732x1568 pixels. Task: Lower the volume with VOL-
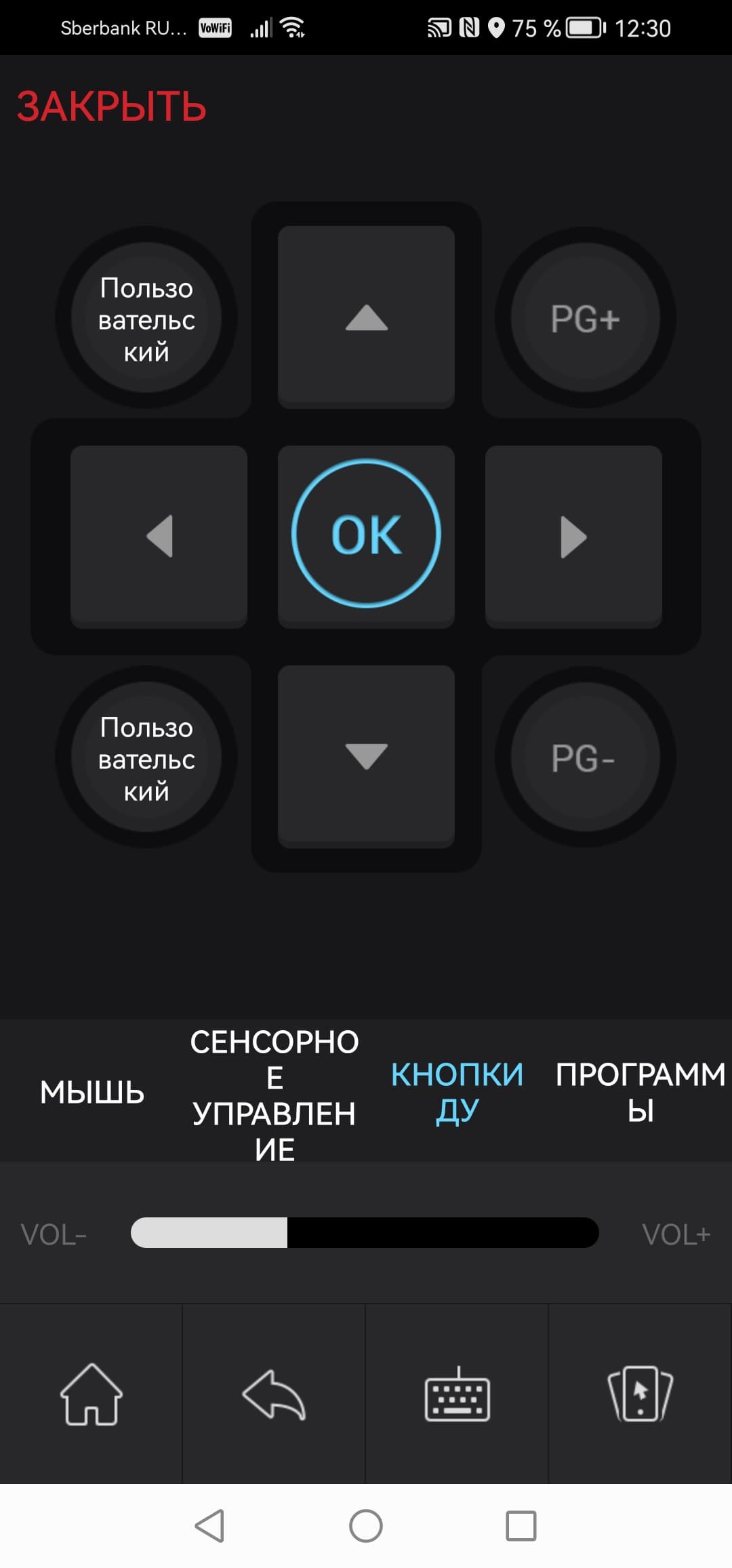tap(54, 1234)
